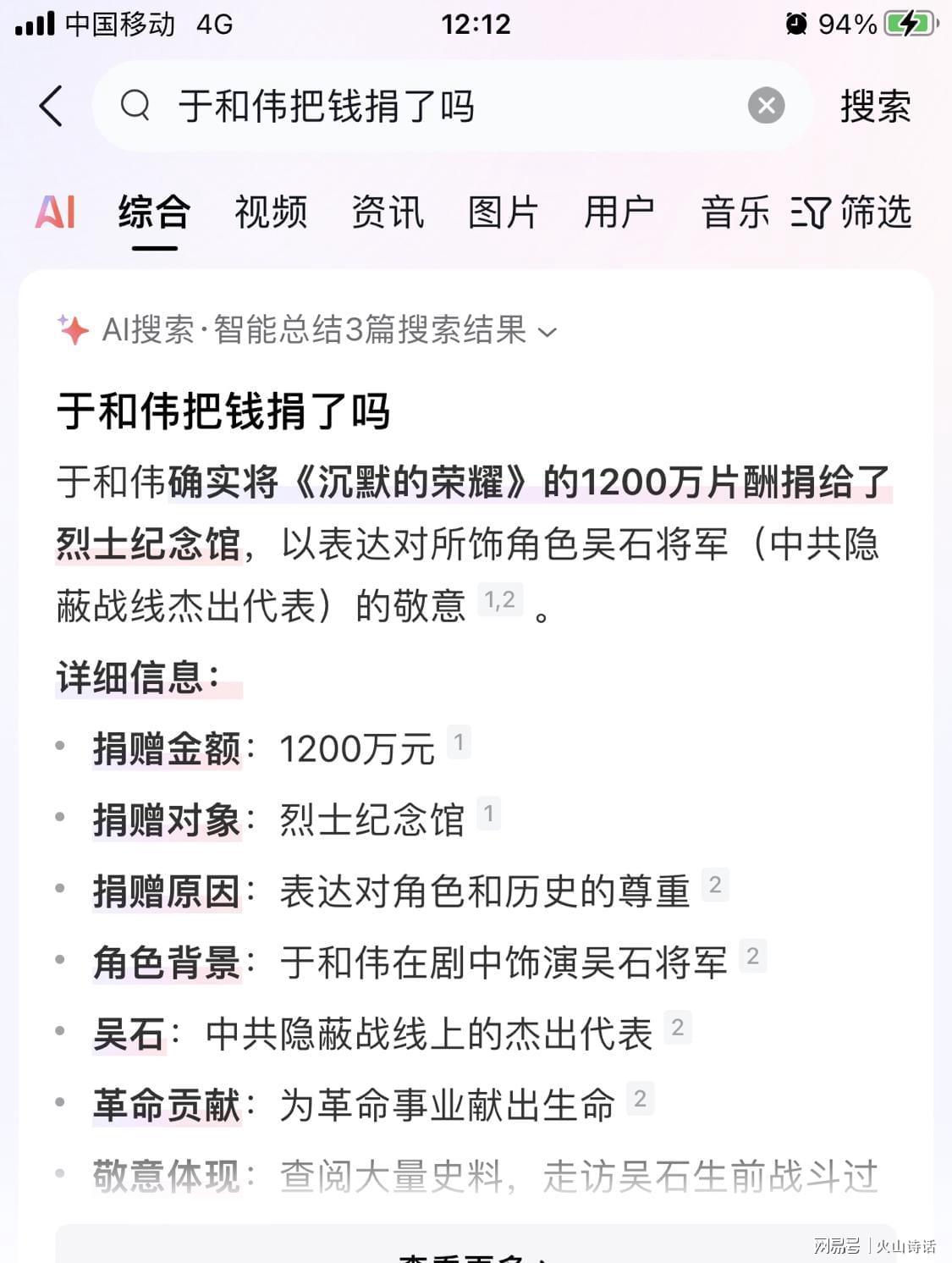This screenshot has width=952, height=1263.
Task: Switch to the 视频 tab
Action: [271, 212]
